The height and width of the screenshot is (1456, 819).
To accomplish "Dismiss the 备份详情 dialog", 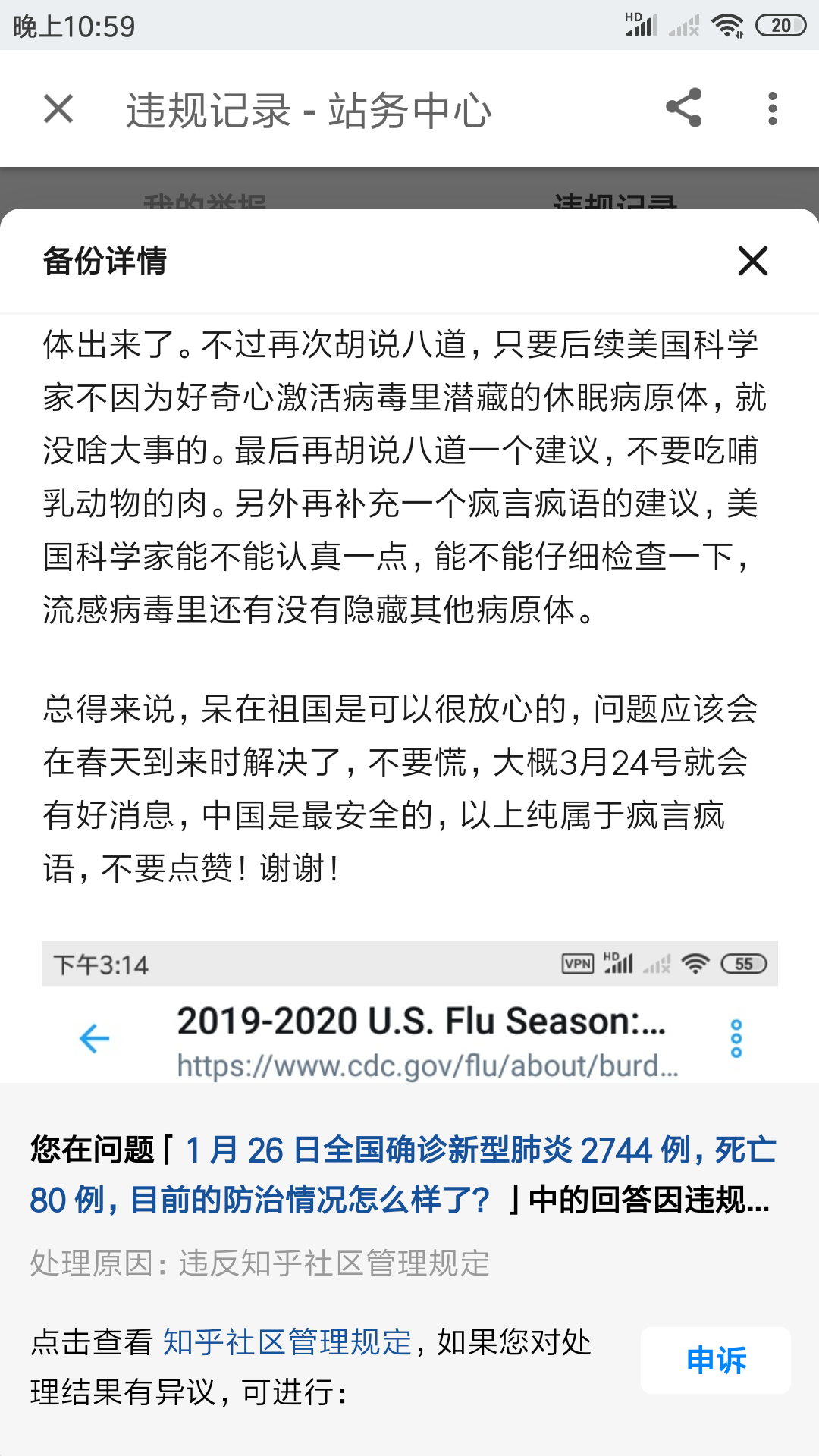I will tap(752, 261).
